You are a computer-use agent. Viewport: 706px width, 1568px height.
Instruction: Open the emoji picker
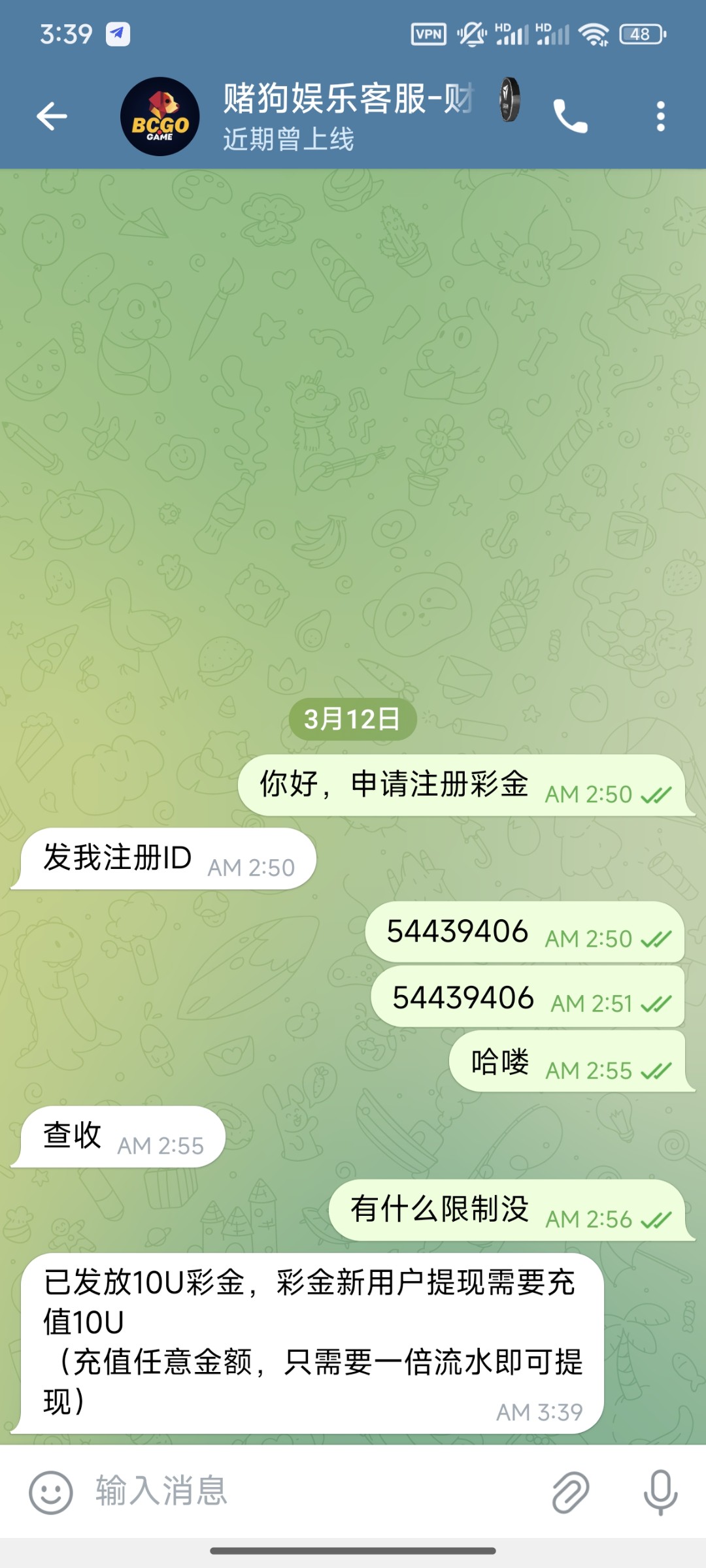click(x=50, y=1492)
